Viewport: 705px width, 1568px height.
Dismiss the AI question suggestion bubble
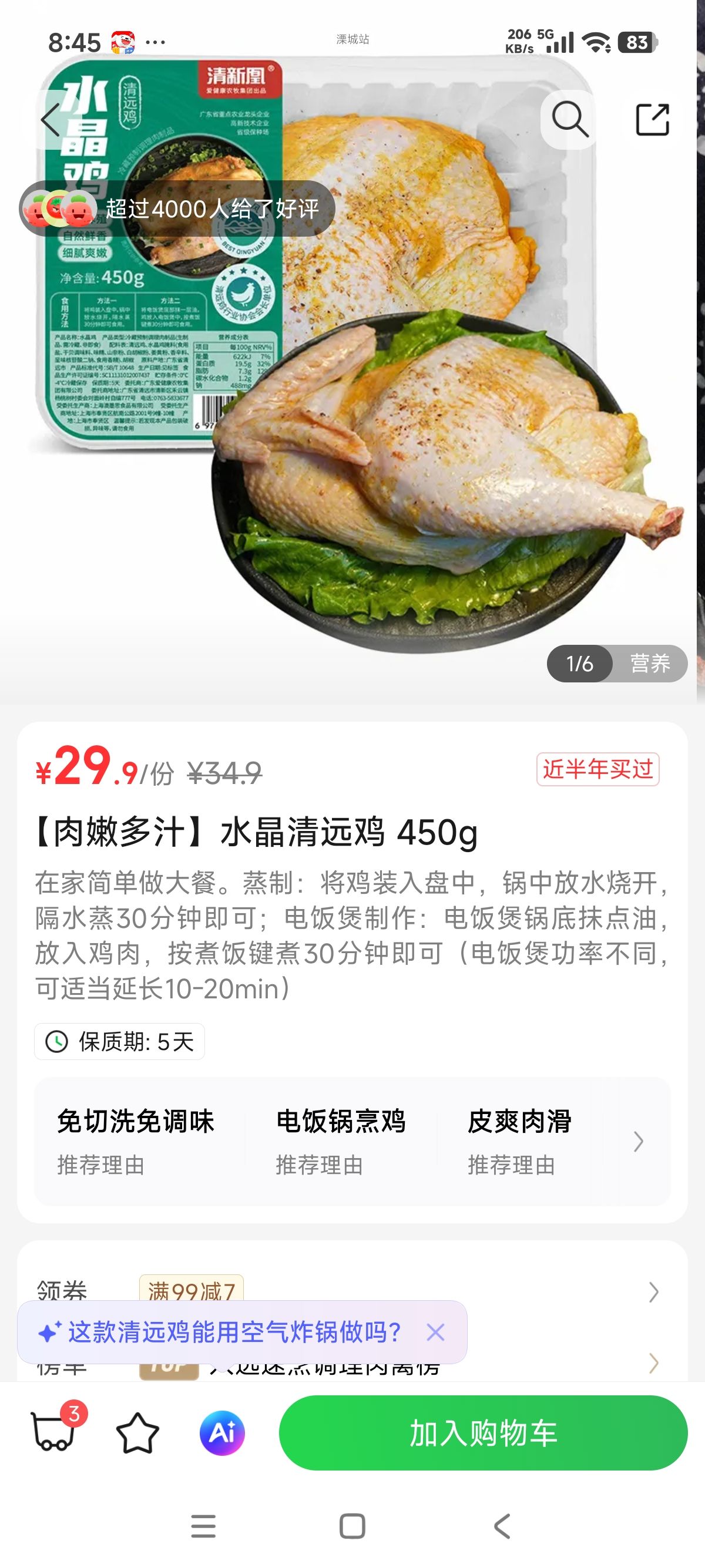[435, 1333]
